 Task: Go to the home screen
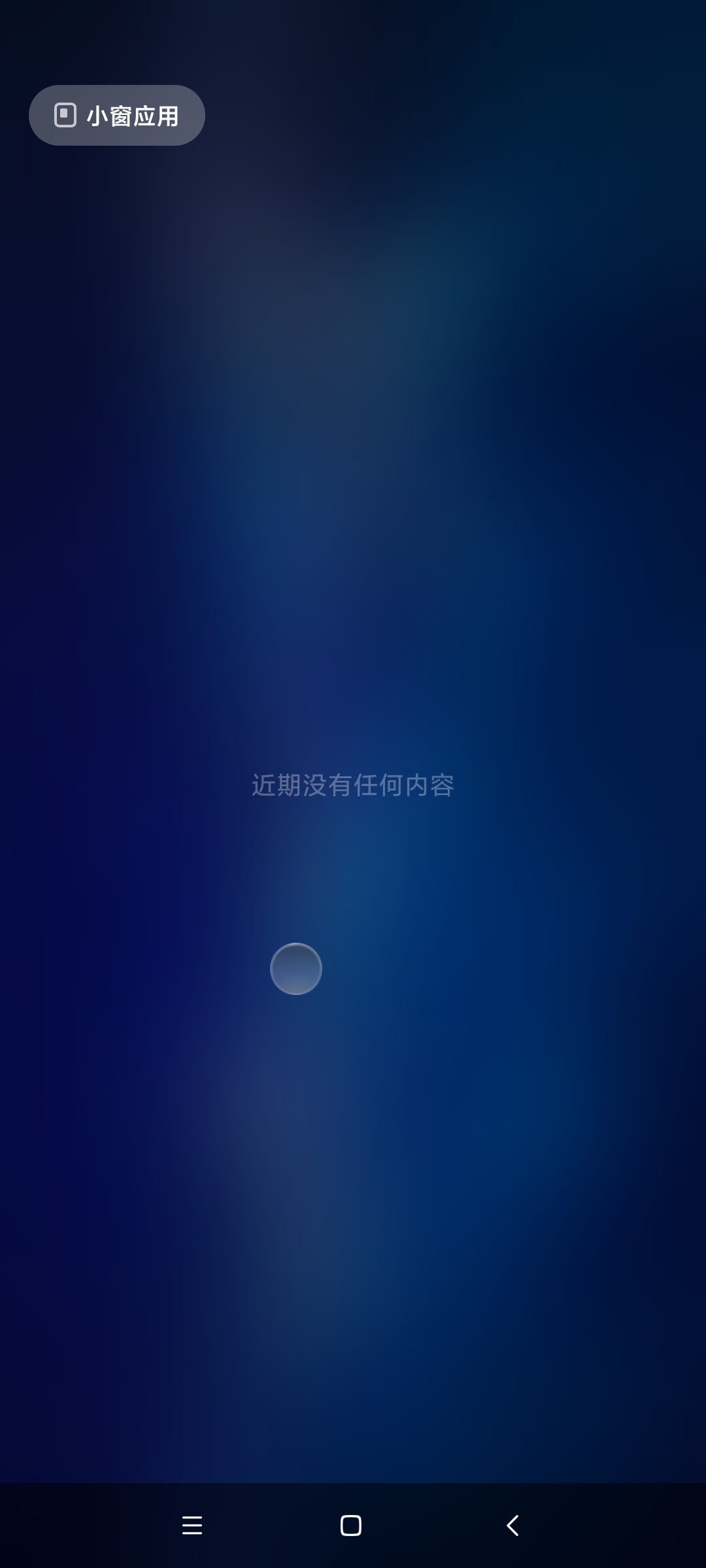[351, 1526]
